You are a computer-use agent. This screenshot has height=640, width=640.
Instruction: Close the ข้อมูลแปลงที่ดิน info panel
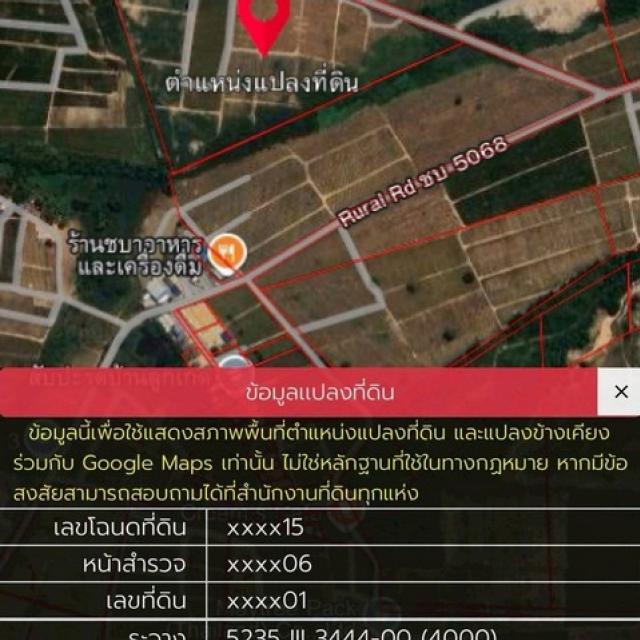pyautogui.click(x=620, y=391)
